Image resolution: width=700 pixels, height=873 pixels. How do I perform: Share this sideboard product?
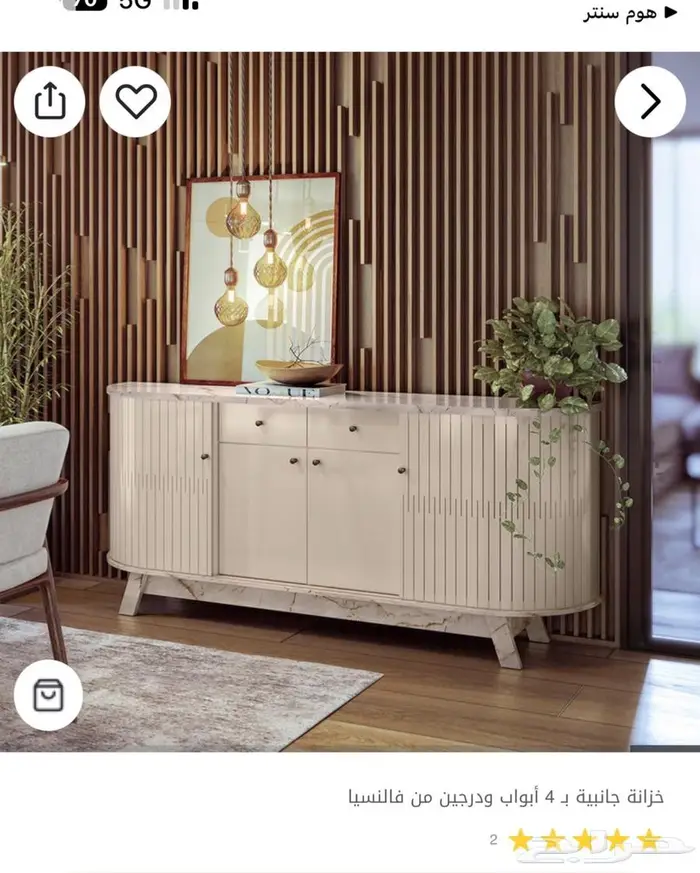point(50,101)
